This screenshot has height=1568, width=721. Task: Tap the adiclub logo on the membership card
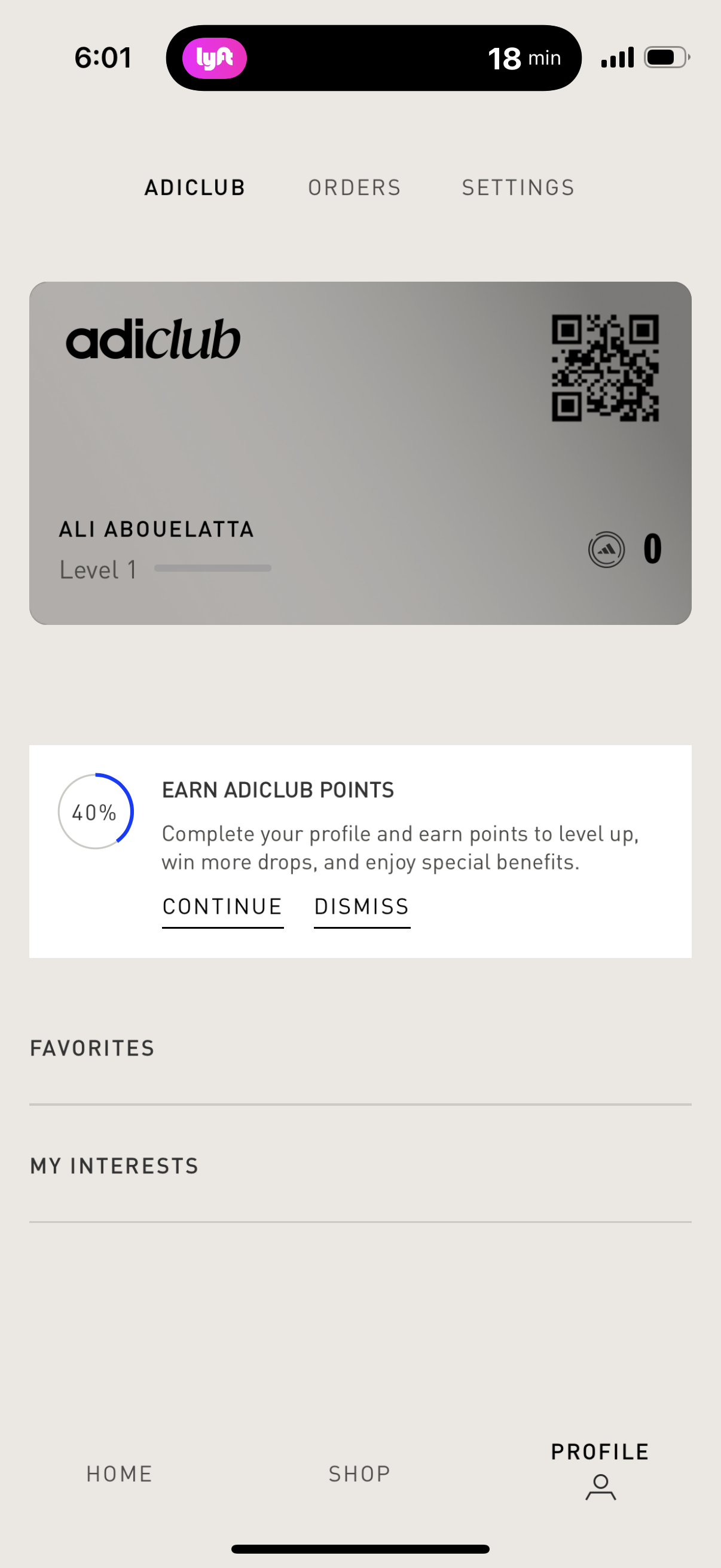tap(154, 341)
